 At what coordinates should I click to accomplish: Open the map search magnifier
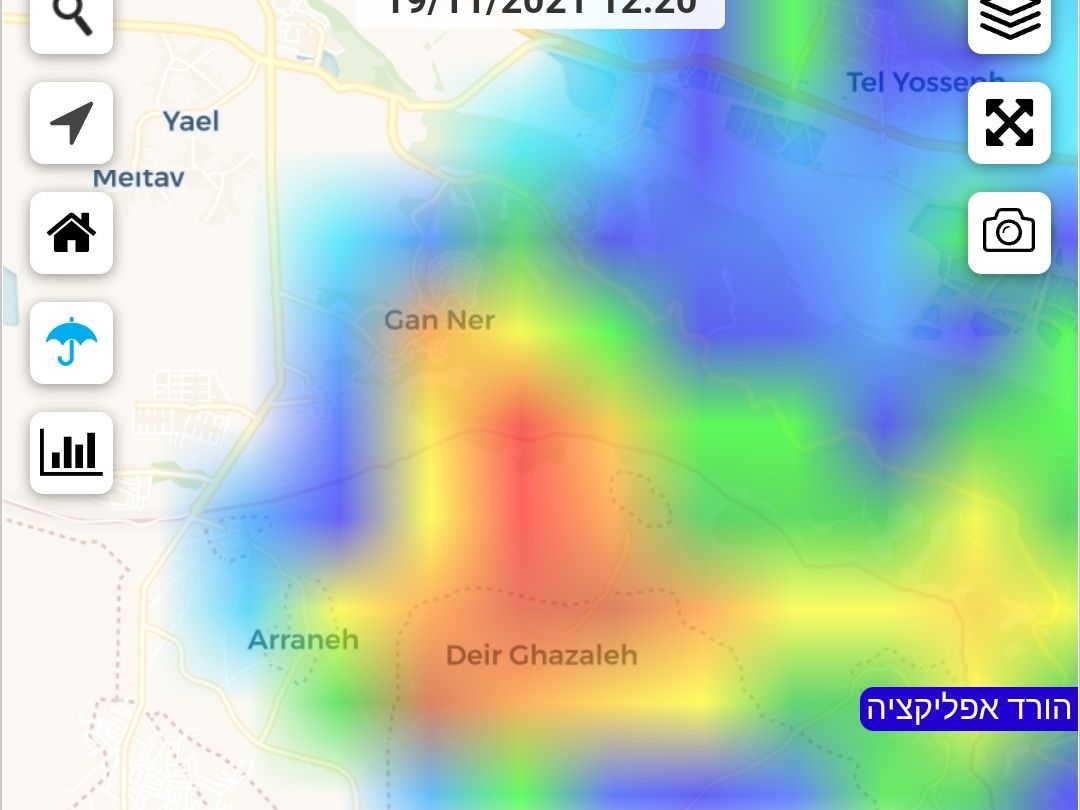coord(71,20)
